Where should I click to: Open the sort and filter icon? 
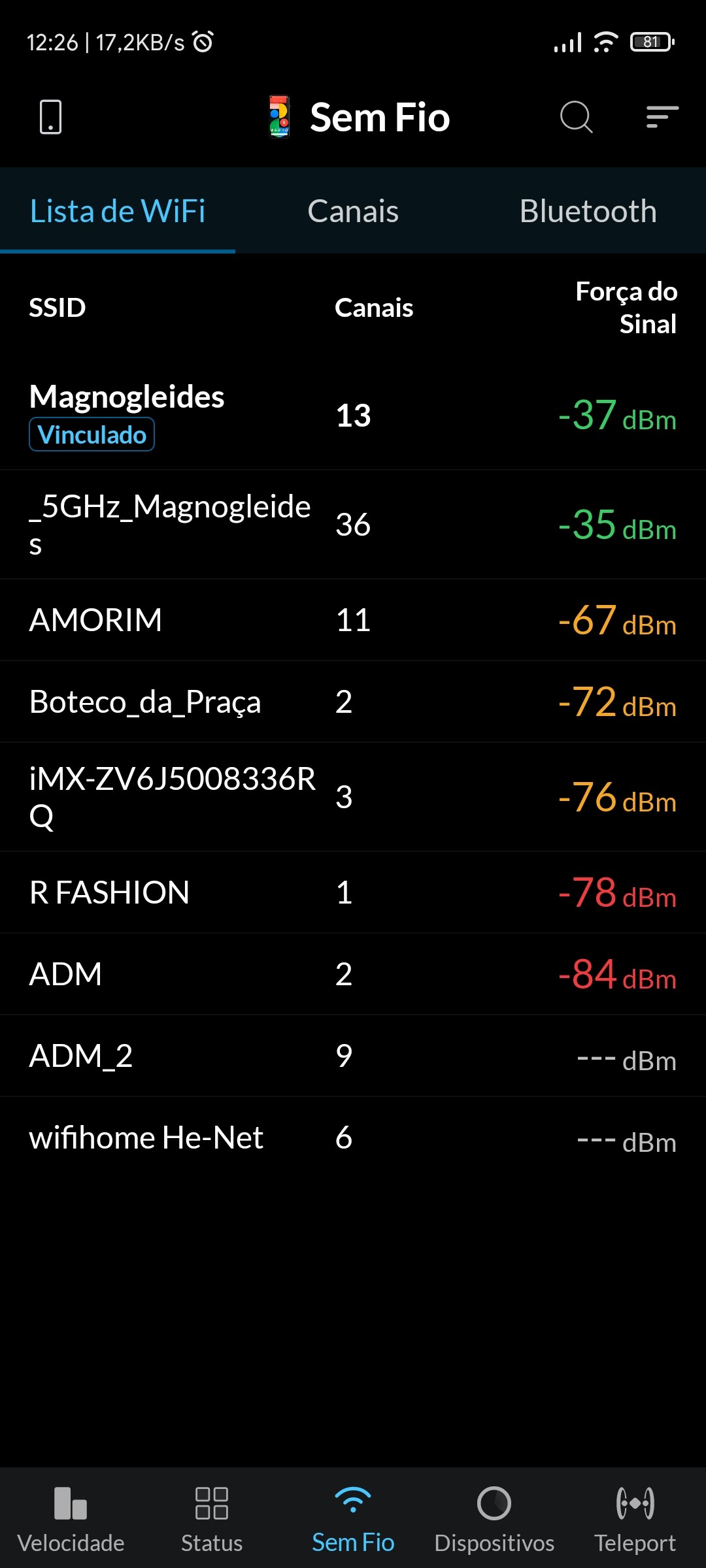pyautogui.click(x=662, y=118)
